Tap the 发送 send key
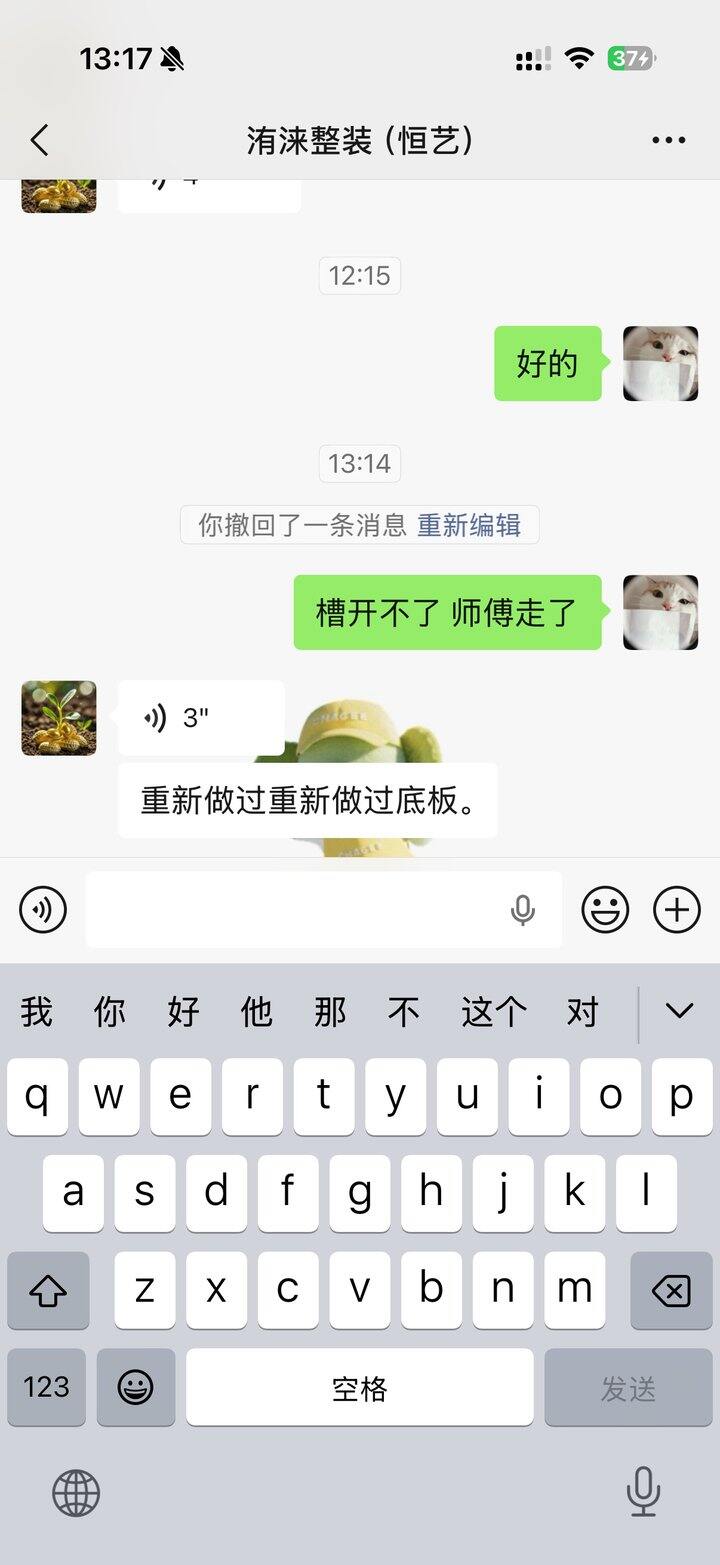The width and height of the screenshot is (720, 1565). (x=628, y=1387)
